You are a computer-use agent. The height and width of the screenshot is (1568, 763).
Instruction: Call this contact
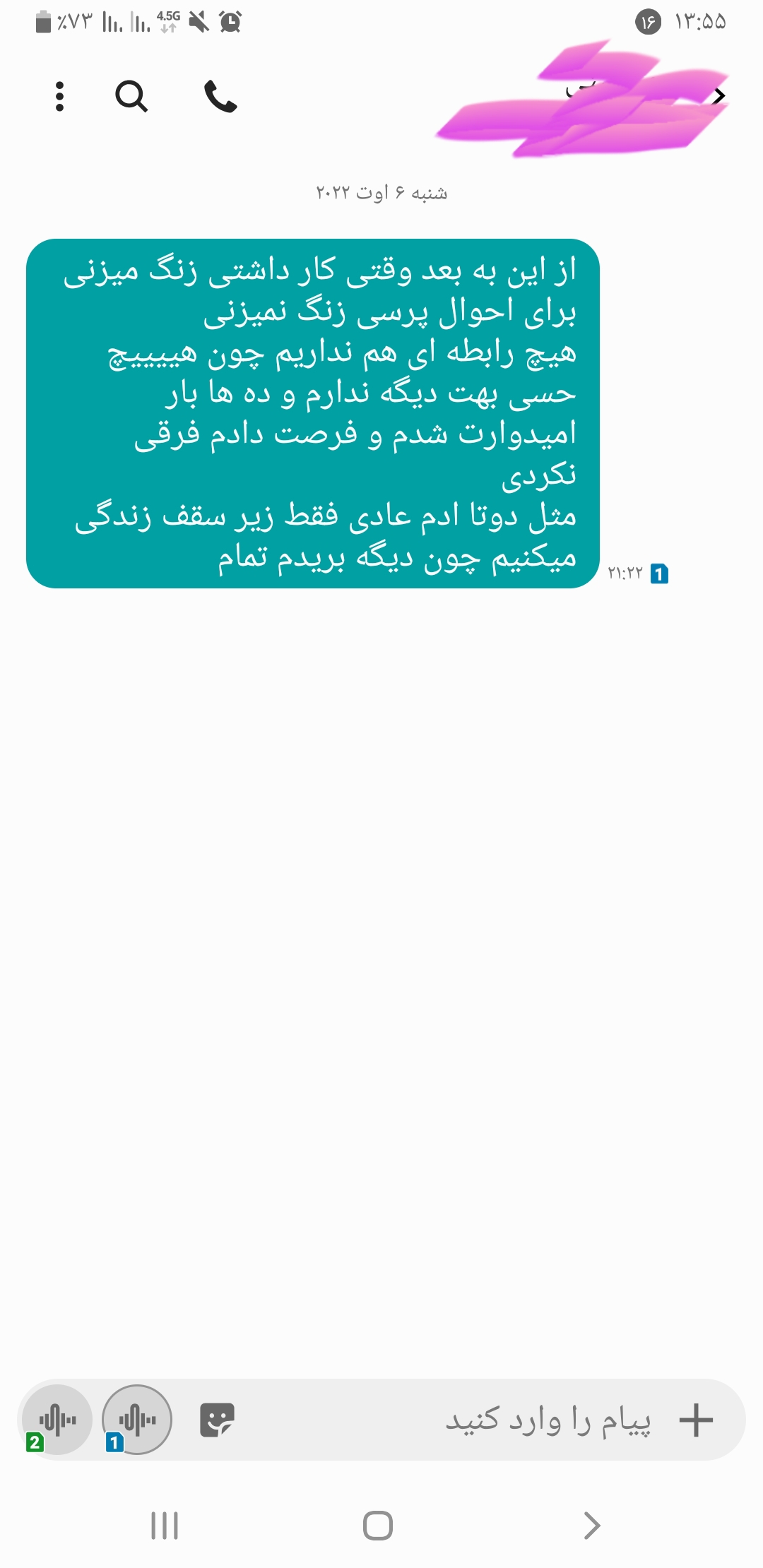click(x=220, y=97)
